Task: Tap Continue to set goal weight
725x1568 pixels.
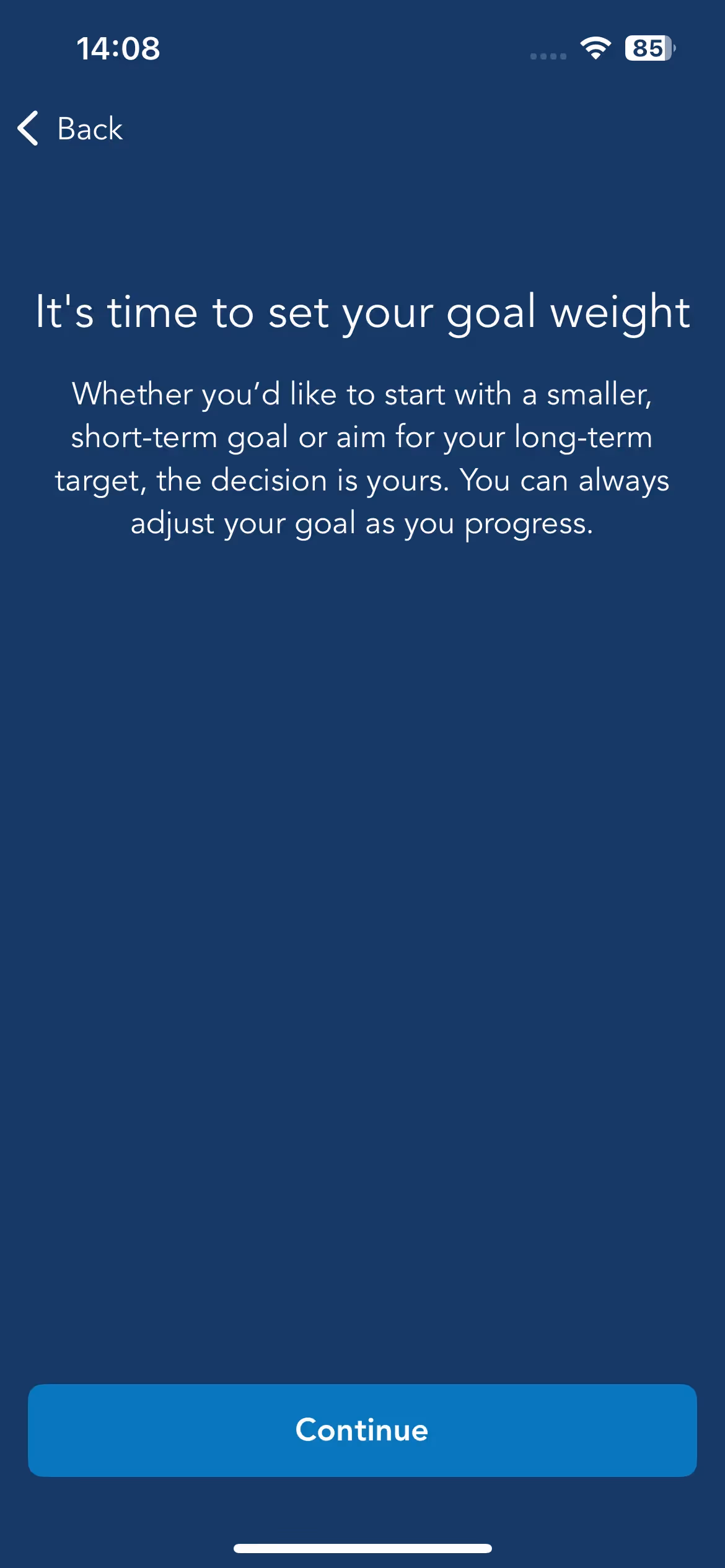Action: coord(362,1430)
